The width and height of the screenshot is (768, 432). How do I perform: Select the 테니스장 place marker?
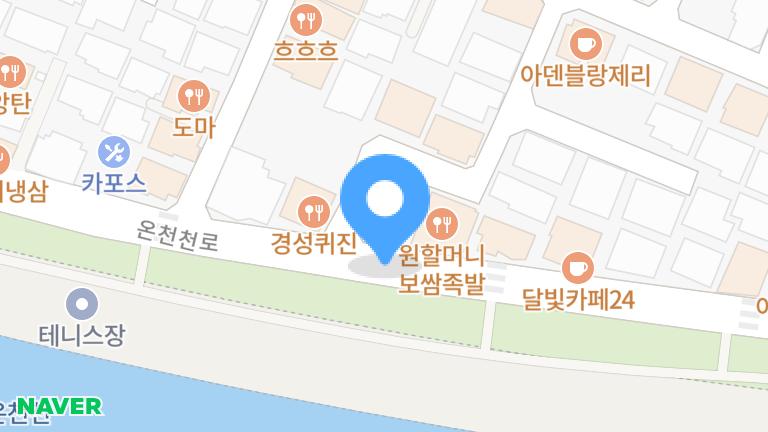(x=82, y=303)
